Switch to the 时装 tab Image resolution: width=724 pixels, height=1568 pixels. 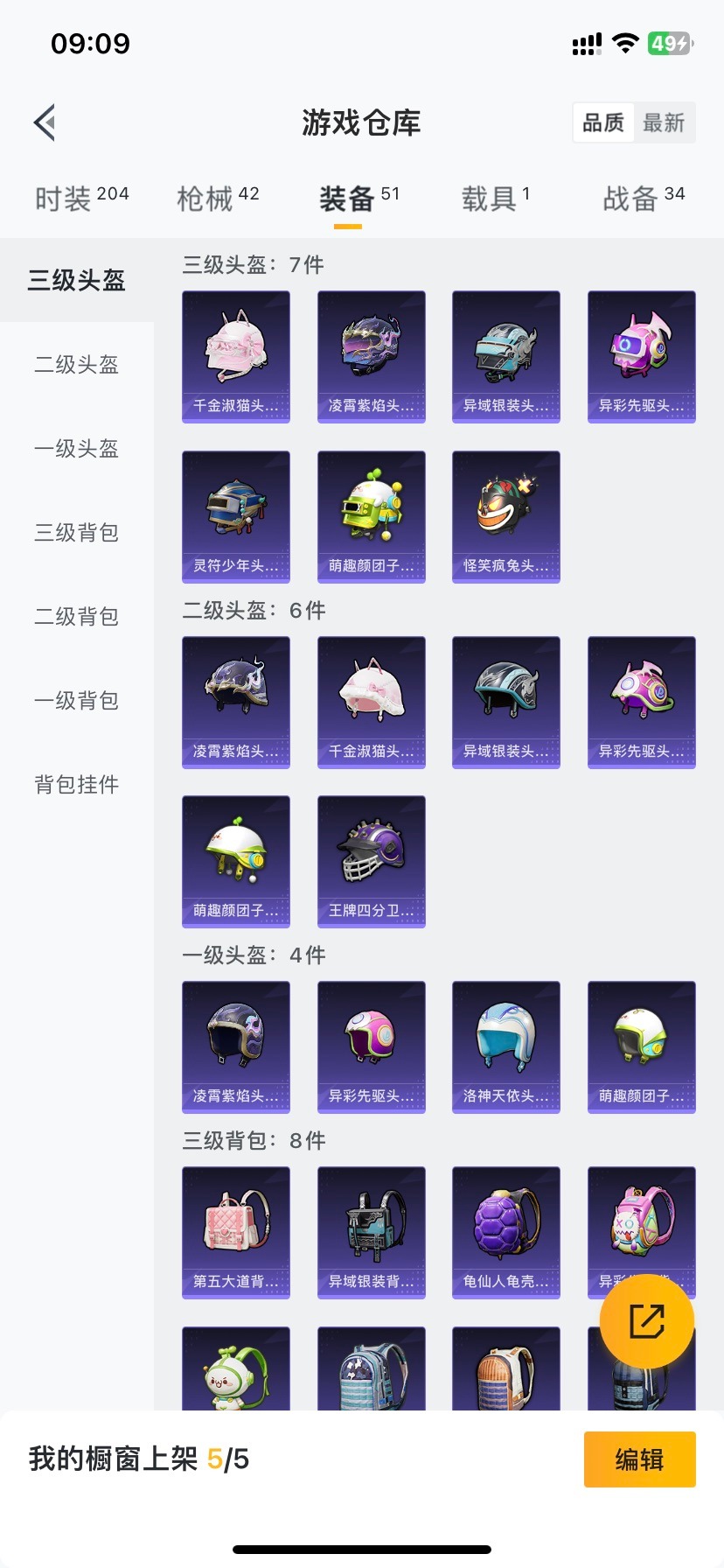coord(81,199)
